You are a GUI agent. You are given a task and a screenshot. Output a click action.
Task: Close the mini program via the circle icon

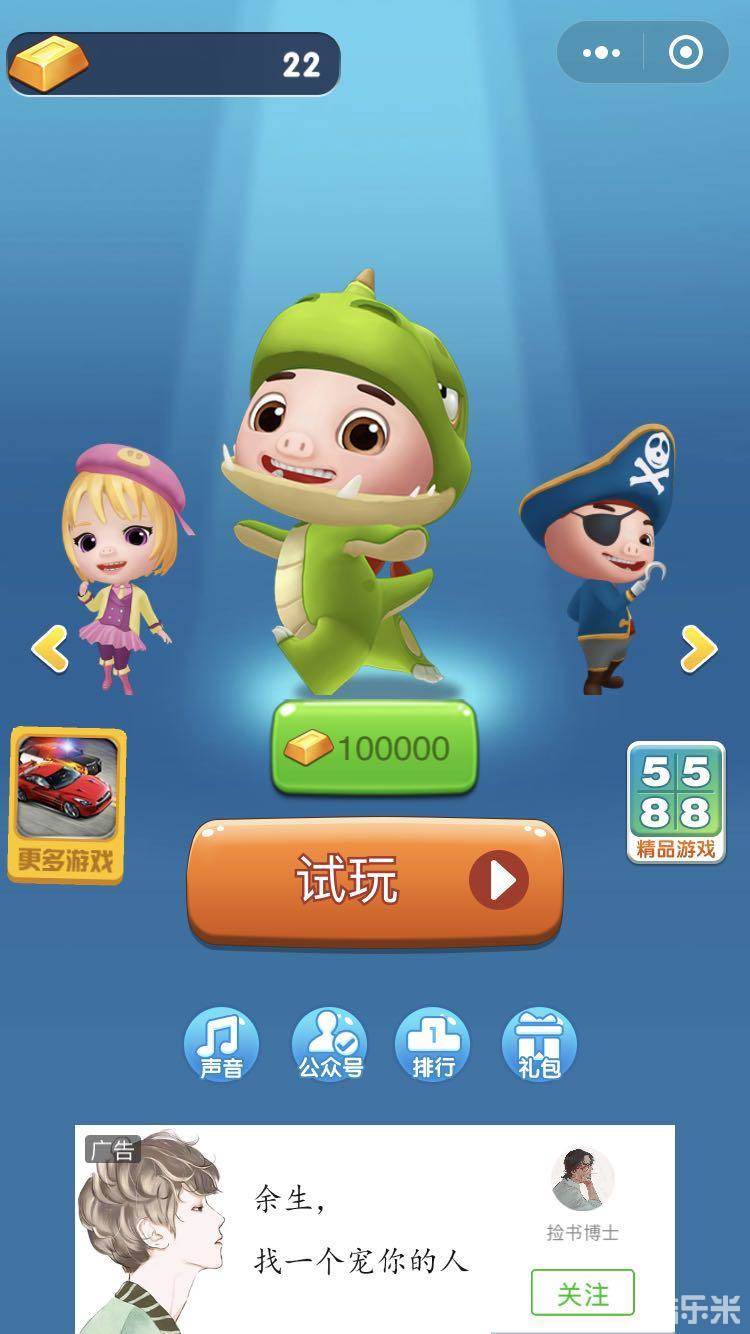click(685, 53)
